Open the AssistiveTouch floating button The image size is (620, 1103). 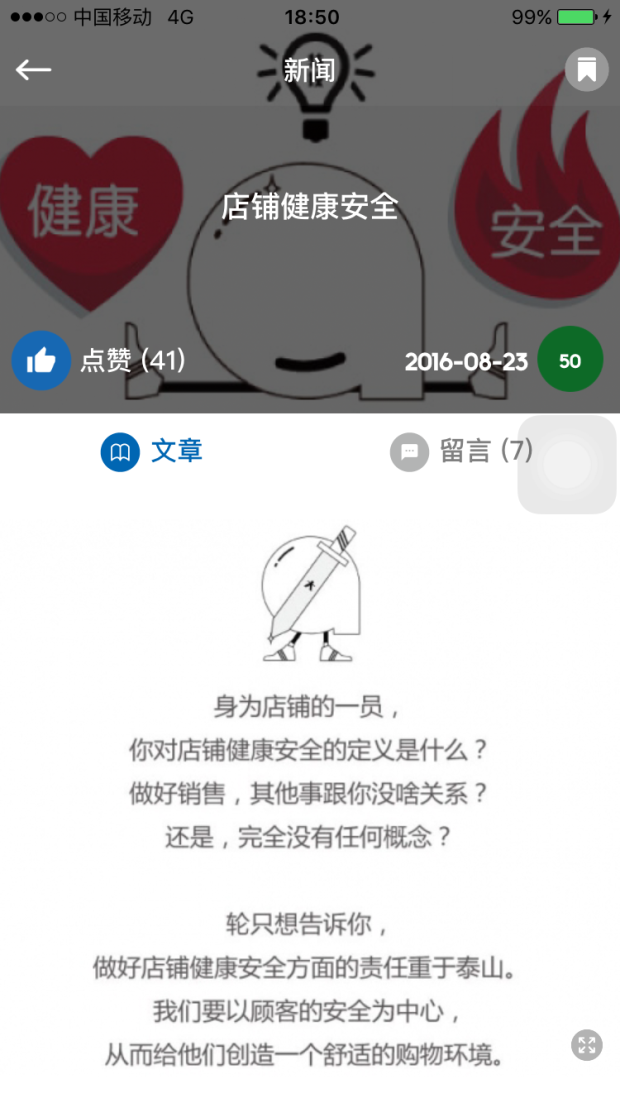[566, 465]
